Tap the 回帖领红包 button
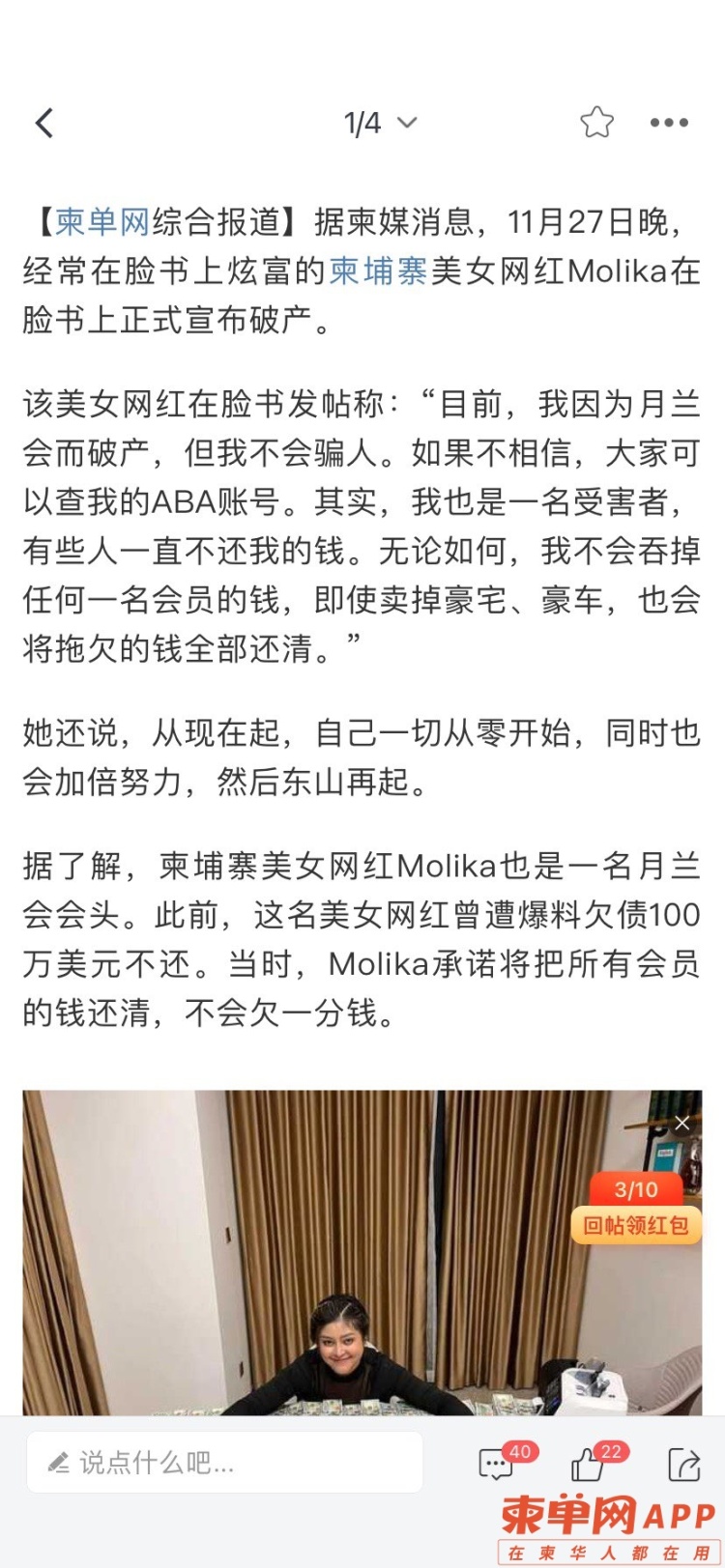 [x=636, y=1226]
